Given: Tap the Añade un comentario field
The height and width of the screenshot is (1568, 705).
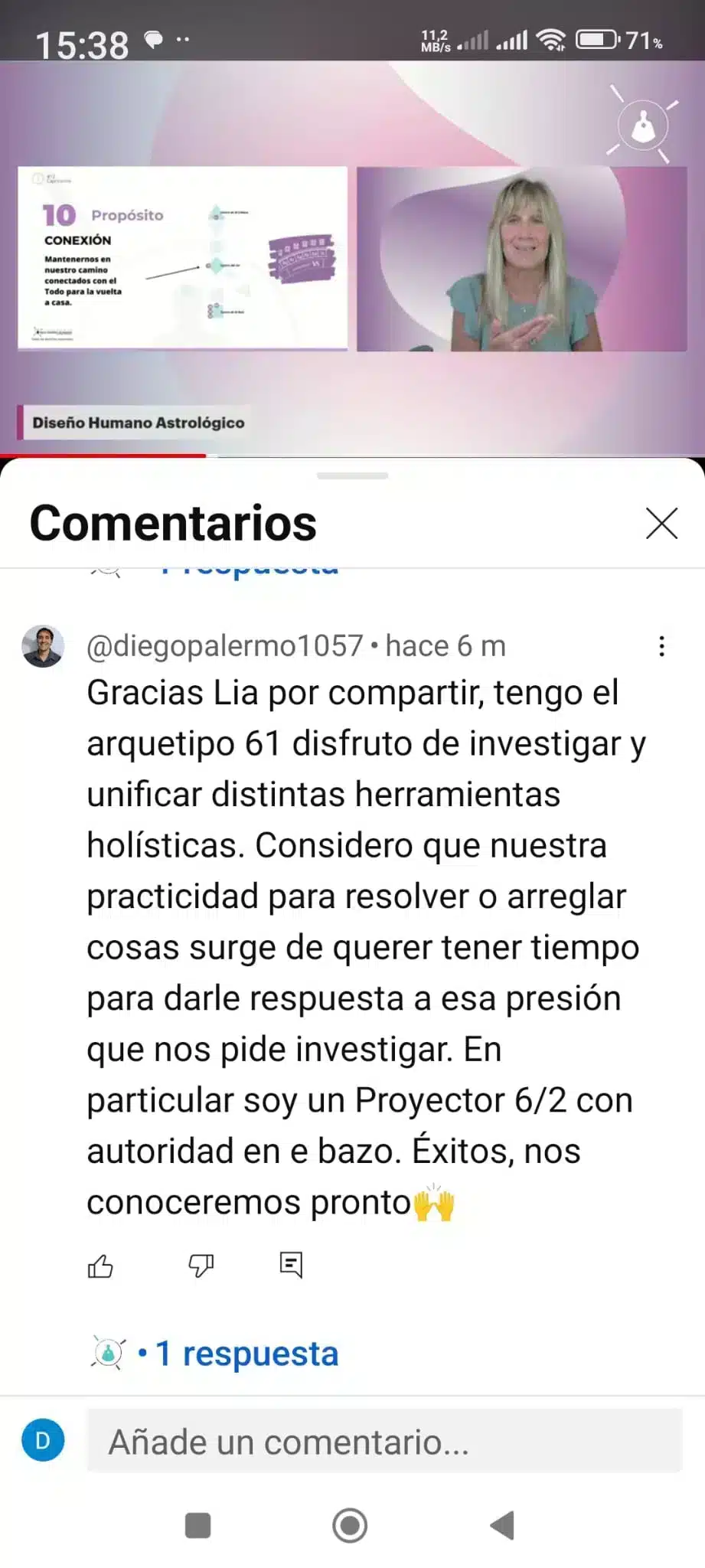Looking at the screenshot, I should pos(383,1442).
